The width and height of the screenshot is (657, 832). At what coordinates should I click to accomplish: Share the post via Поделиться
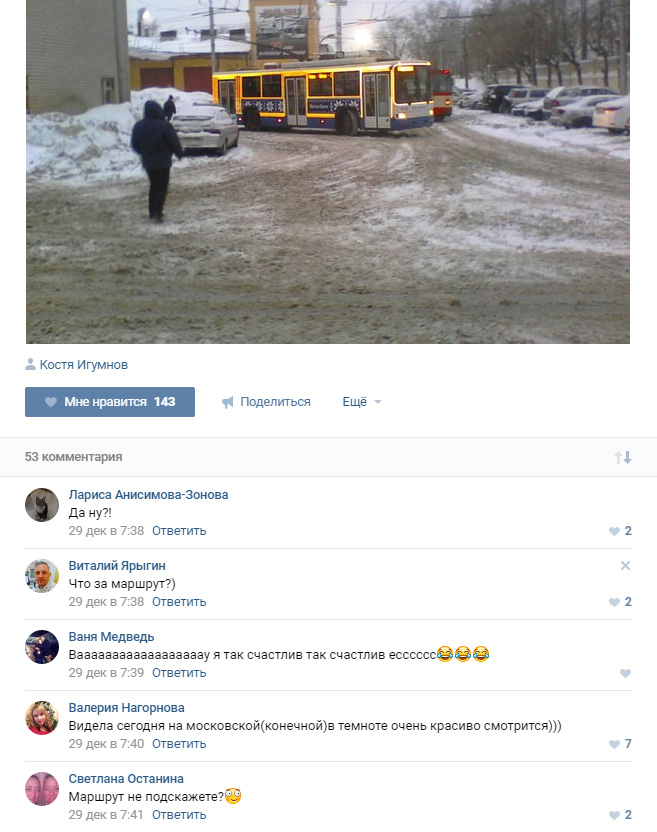coord(266,402)
